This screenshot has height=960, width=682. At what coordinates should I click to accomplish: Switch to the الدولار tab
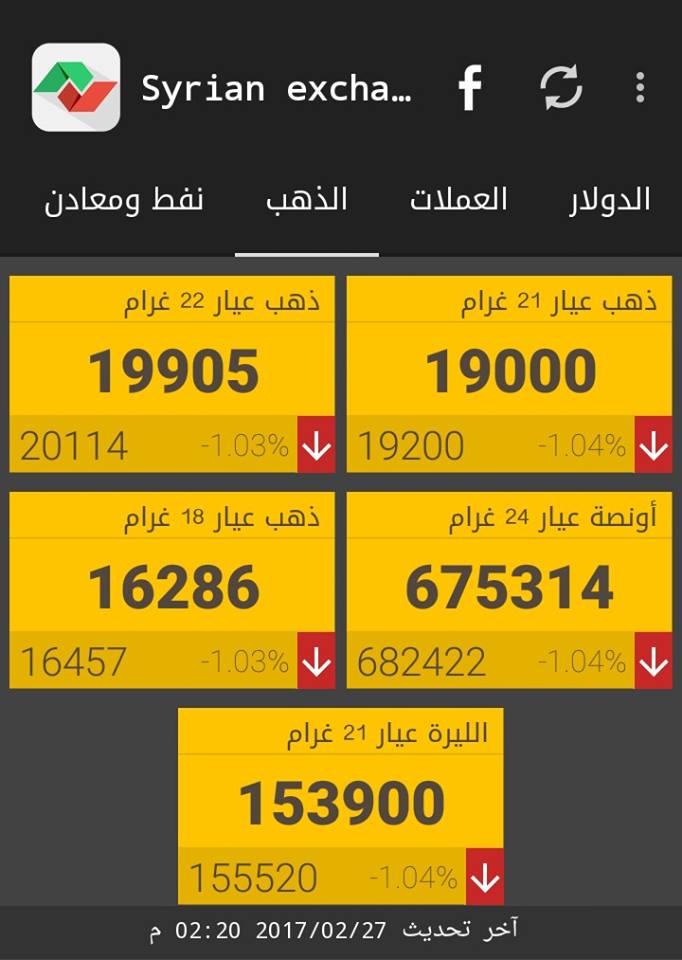click(610, 200)
